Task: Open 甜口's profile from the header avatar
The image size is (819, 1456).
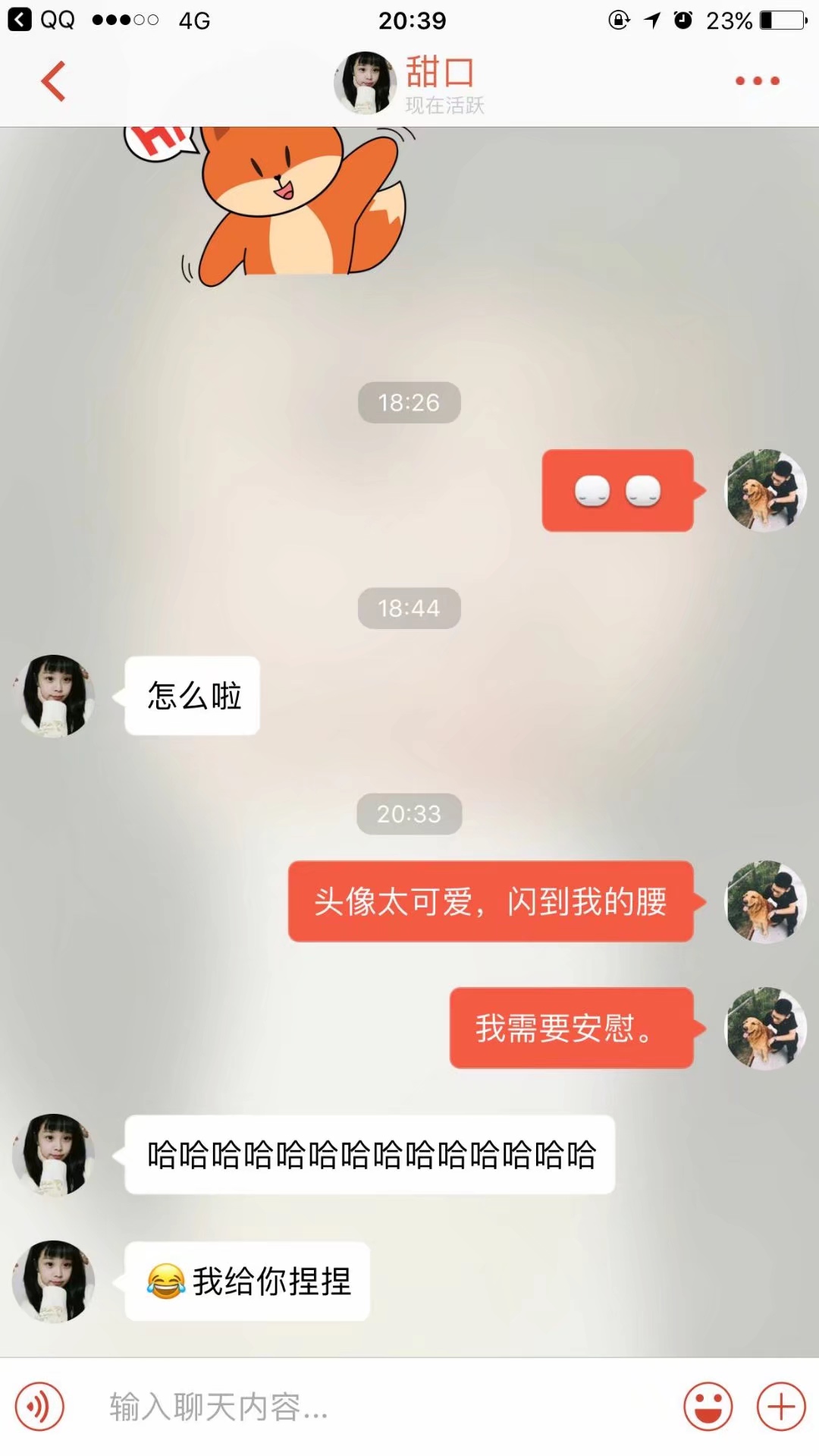Action: [366, 83]
